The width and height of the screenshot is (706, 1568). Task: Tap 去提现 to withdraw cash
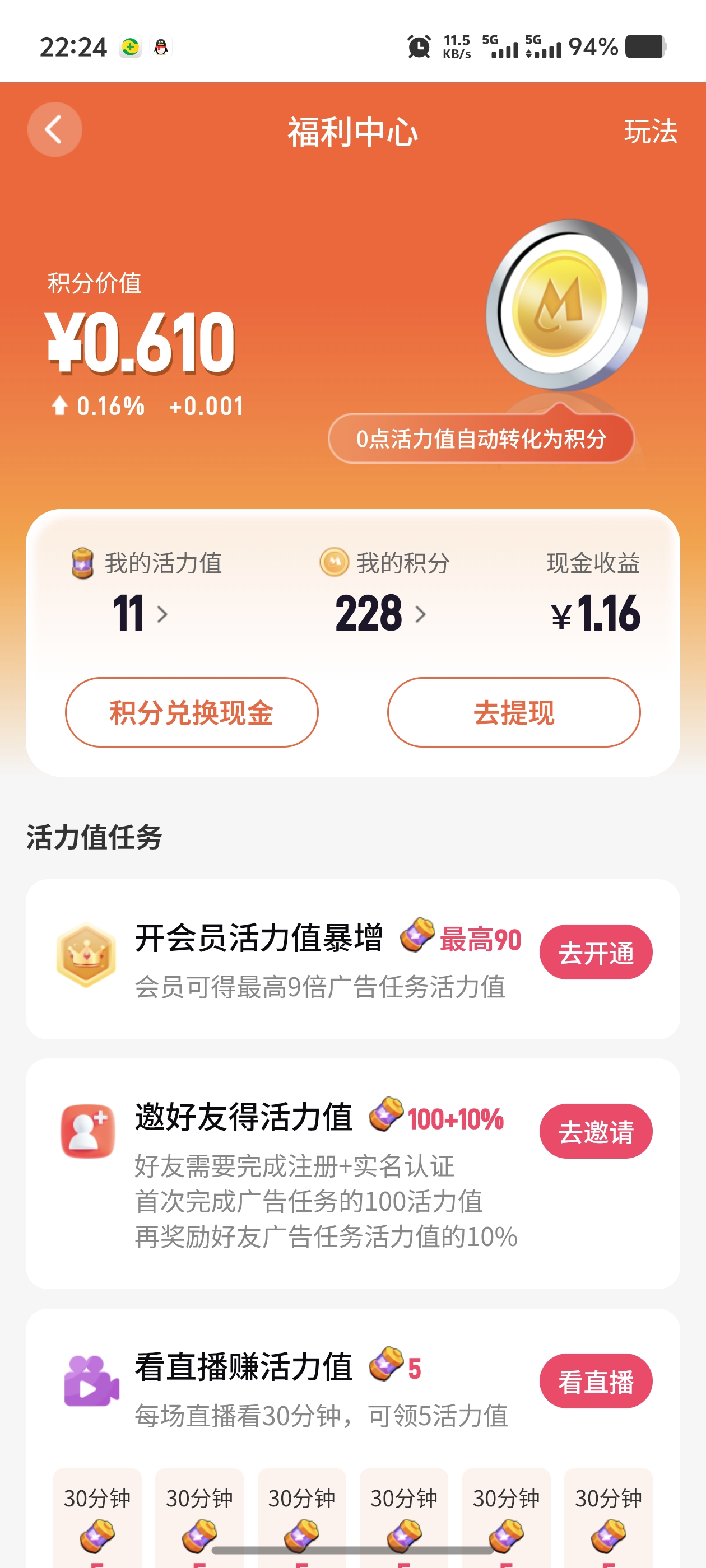coord(513,712)
